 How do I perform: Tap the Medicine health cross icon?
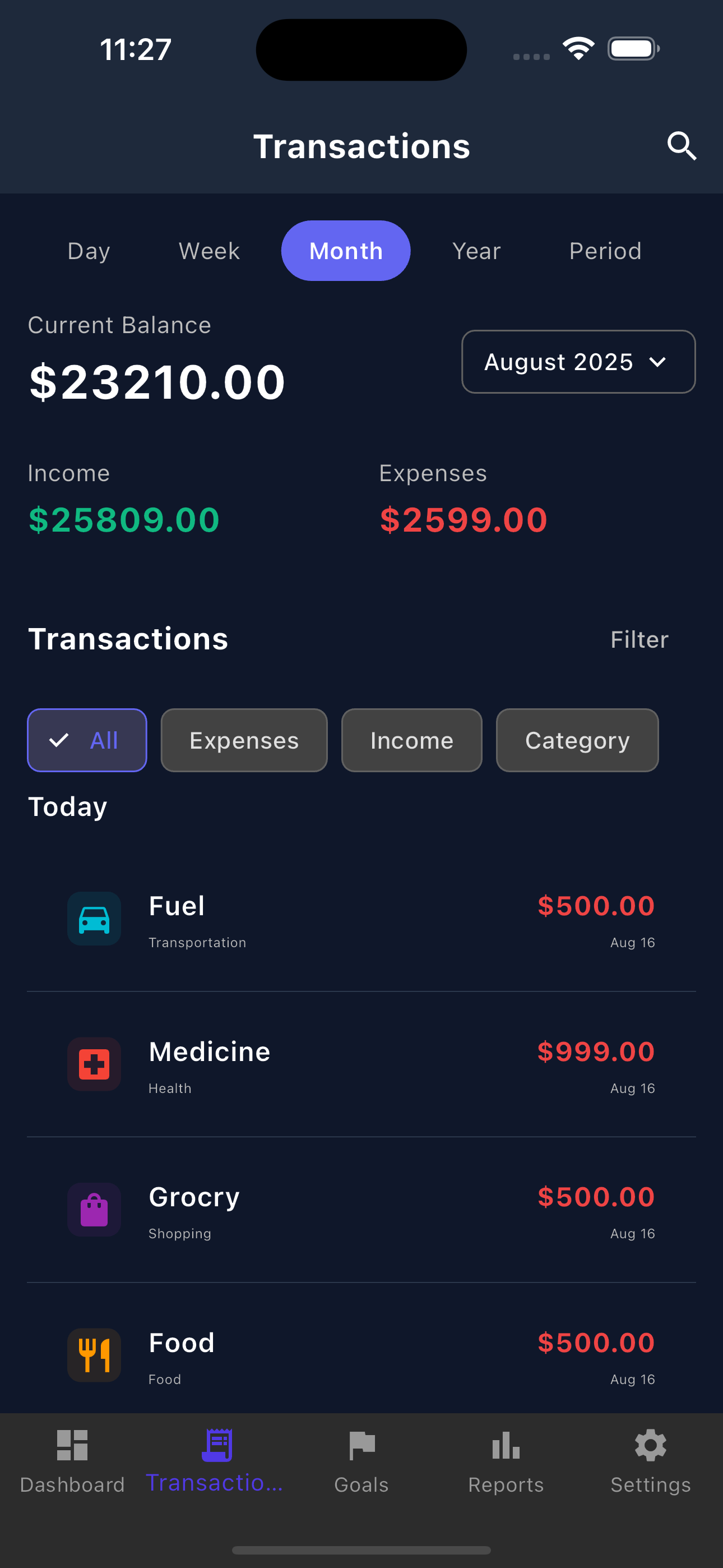[x=94, y=1064]
